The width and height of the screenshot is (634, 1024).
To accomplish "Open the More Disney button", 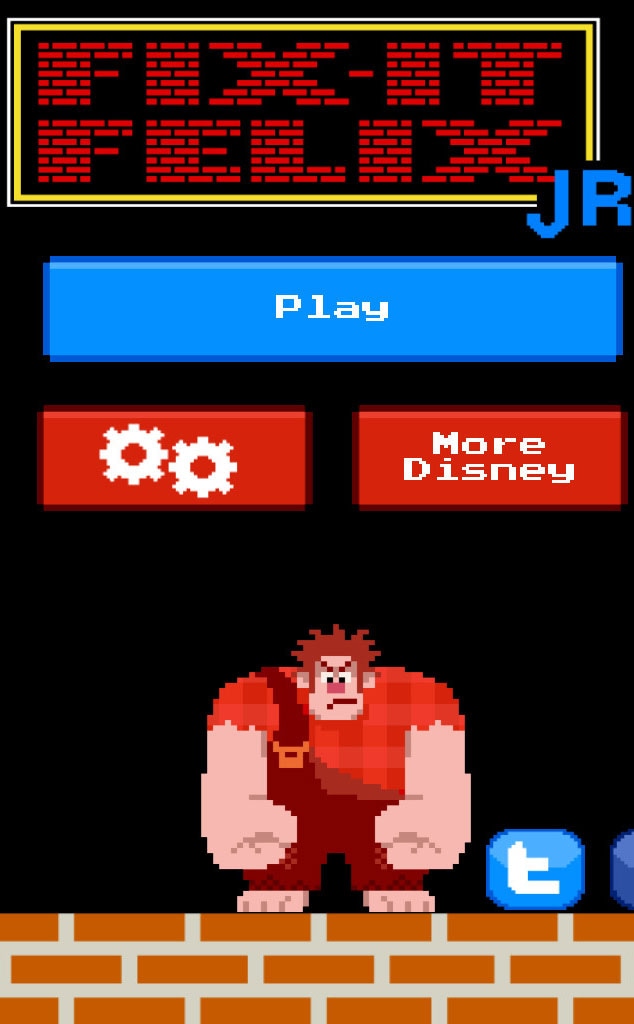I will (x=489, y=458).
